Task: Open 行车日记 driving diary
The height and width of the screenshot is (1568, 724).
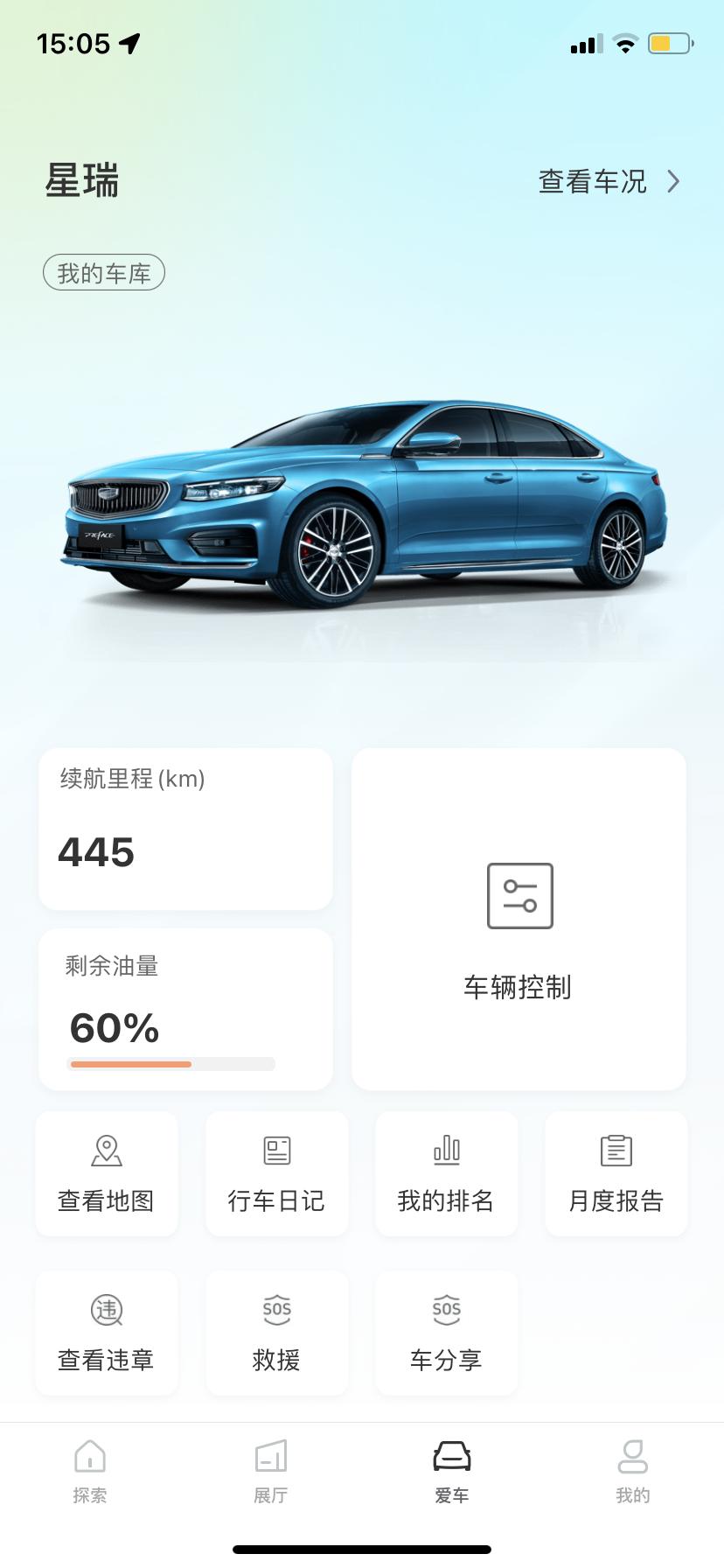Action: (276, 1173)
